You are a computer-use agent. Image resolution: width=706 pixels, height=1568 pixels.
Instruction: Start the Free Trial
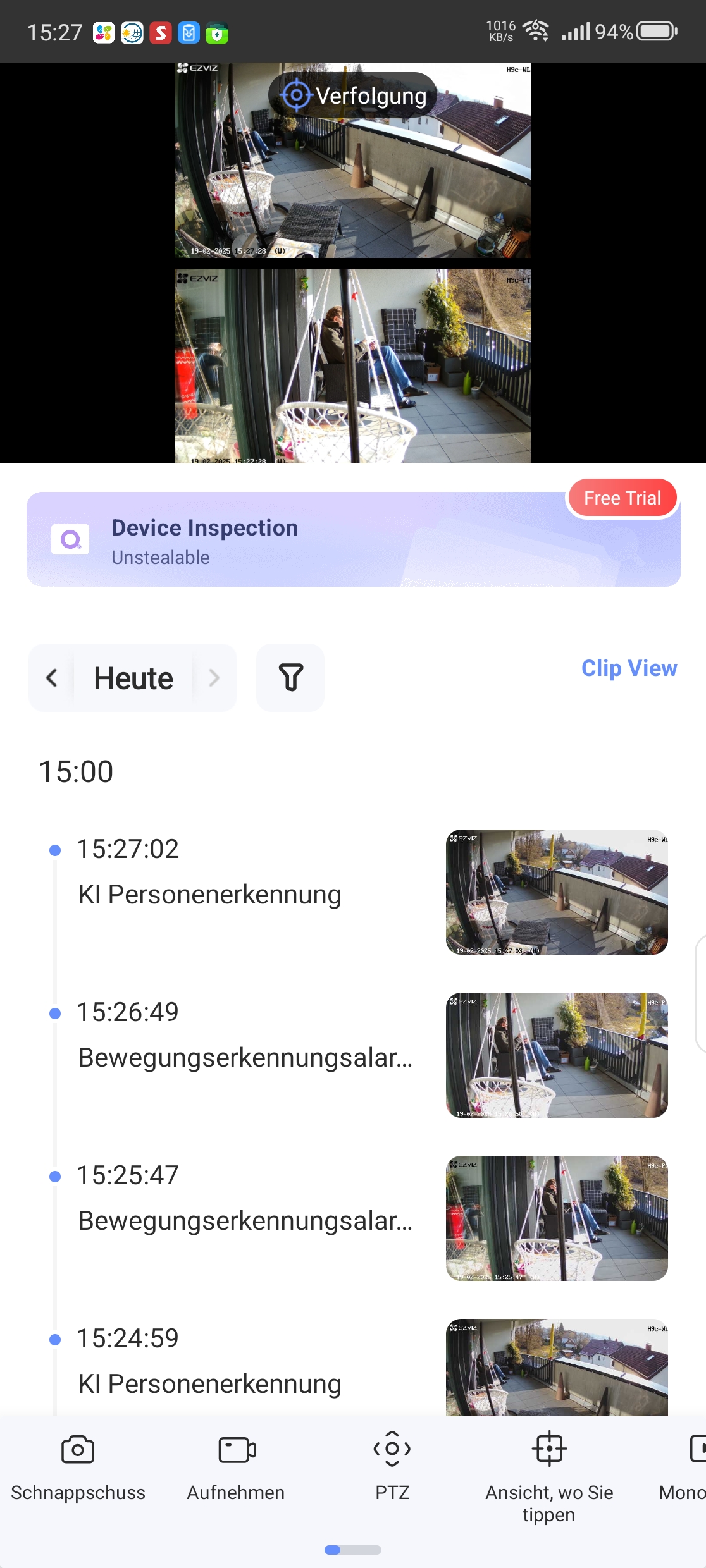pos(622,498)
